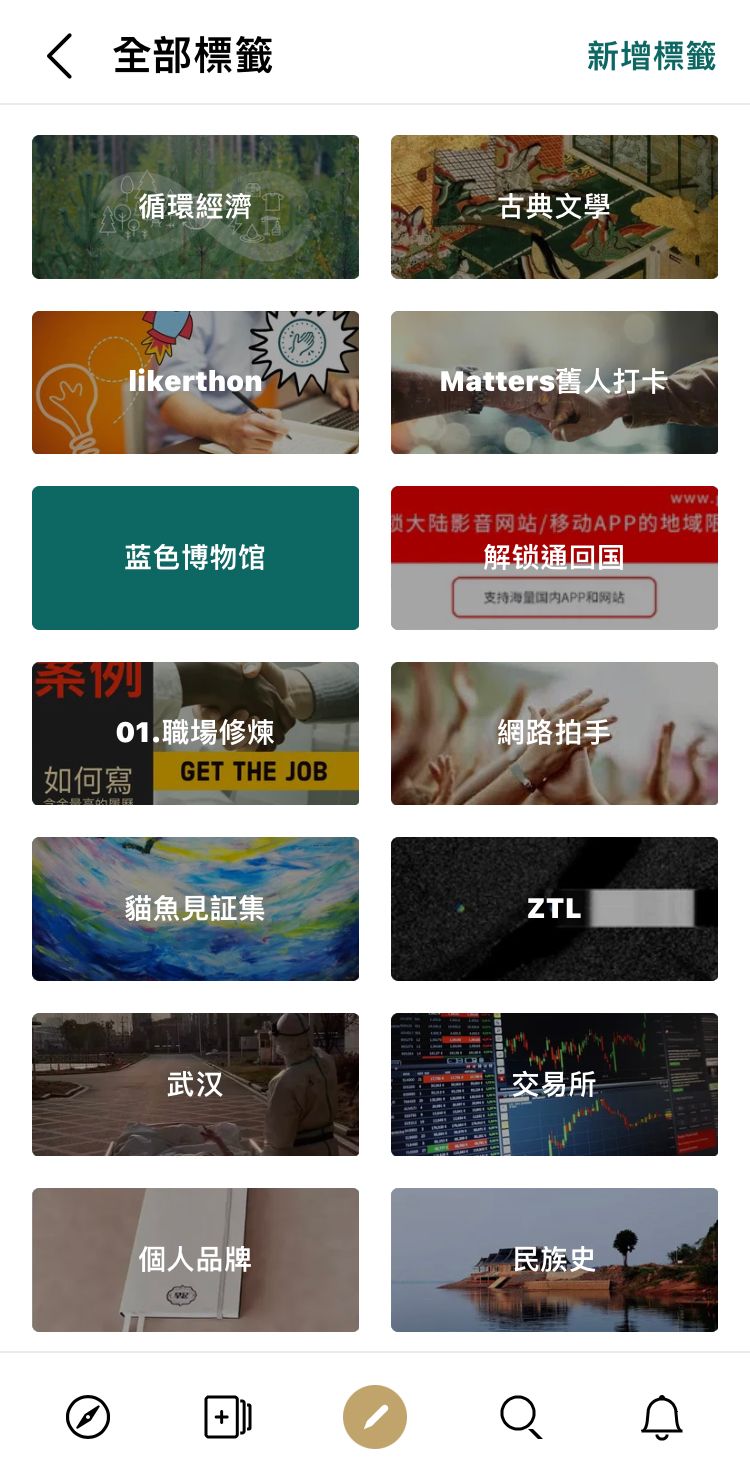
Task: Open the 01.職場修煉 tag
Action: click(x=195, y=733)
